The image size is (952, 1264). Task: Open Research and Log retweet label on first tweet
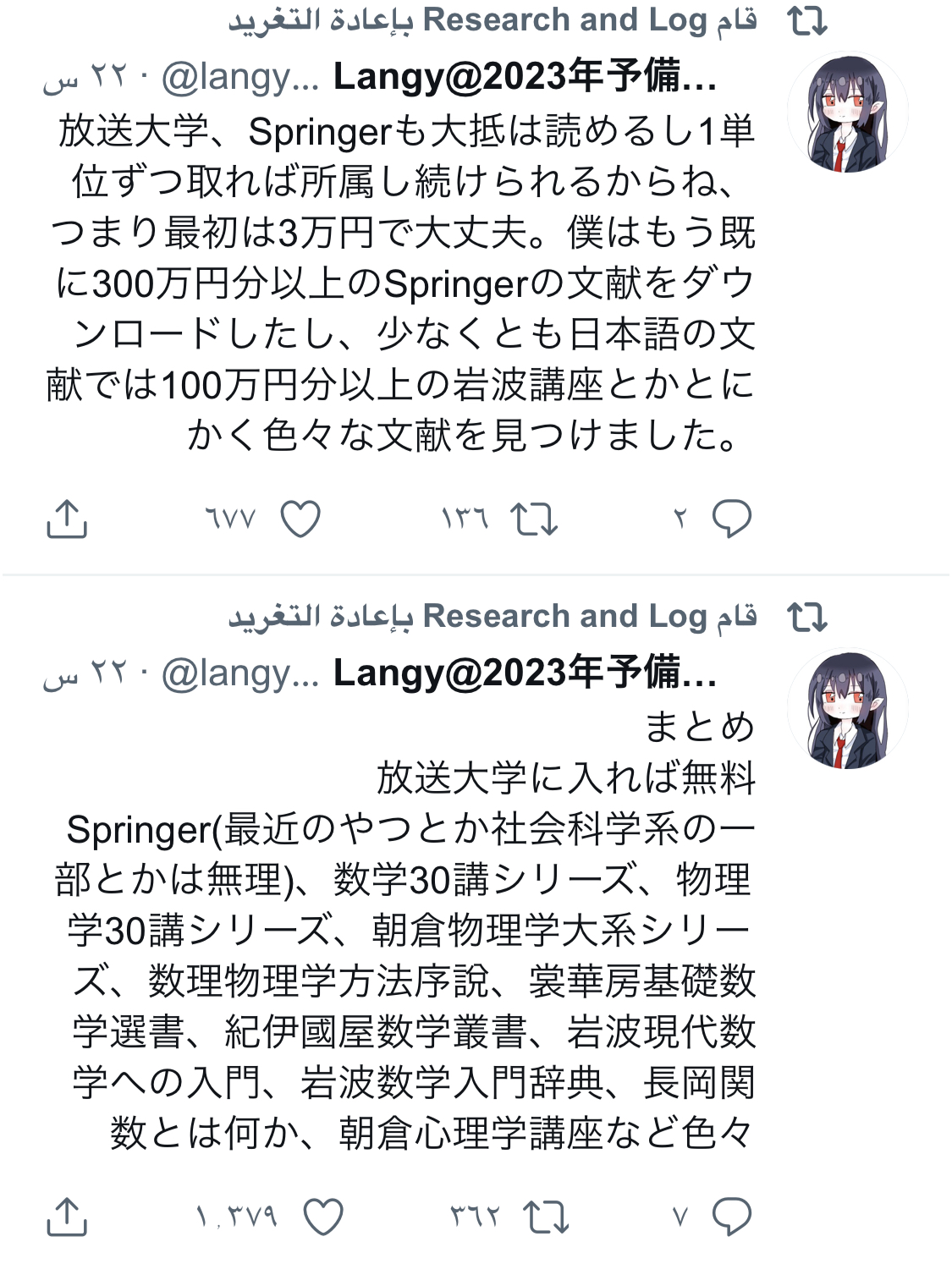(493, 20)
